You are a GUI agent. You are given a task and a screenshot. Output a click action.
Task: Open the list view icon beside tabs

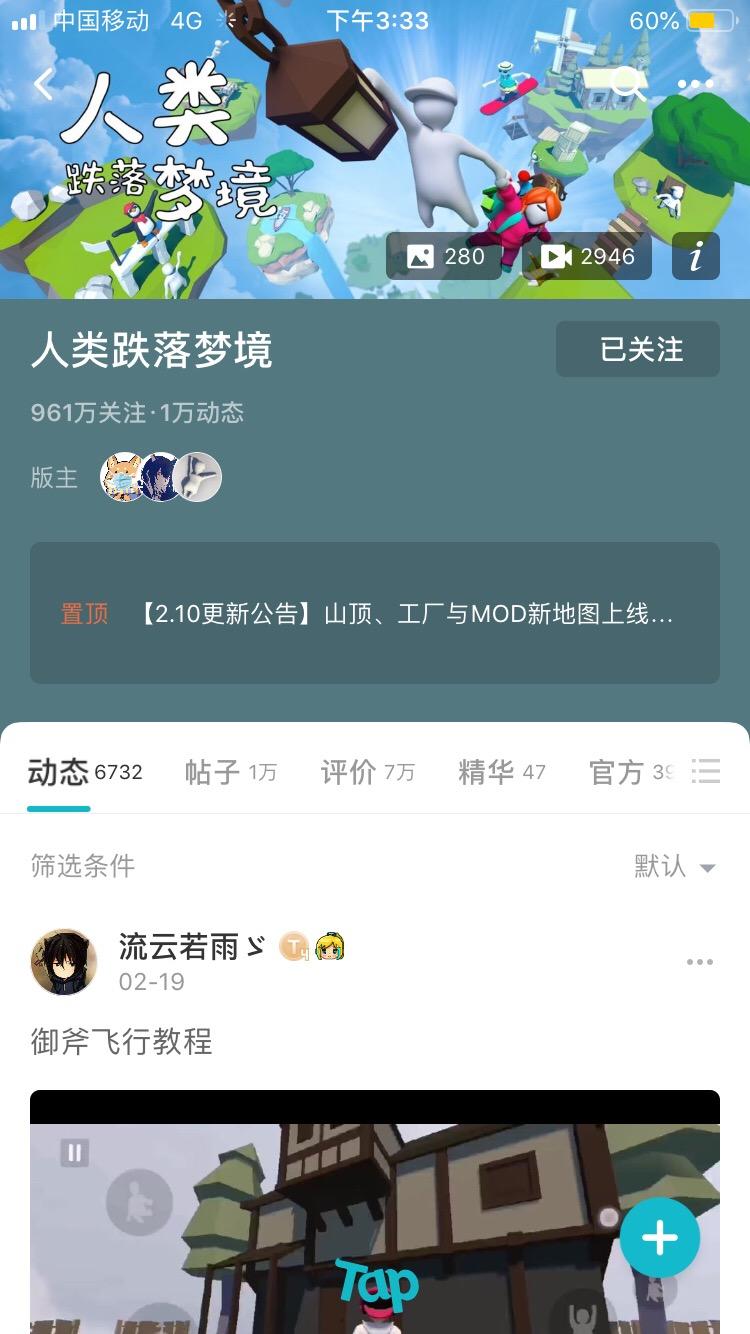coord(707,771)
